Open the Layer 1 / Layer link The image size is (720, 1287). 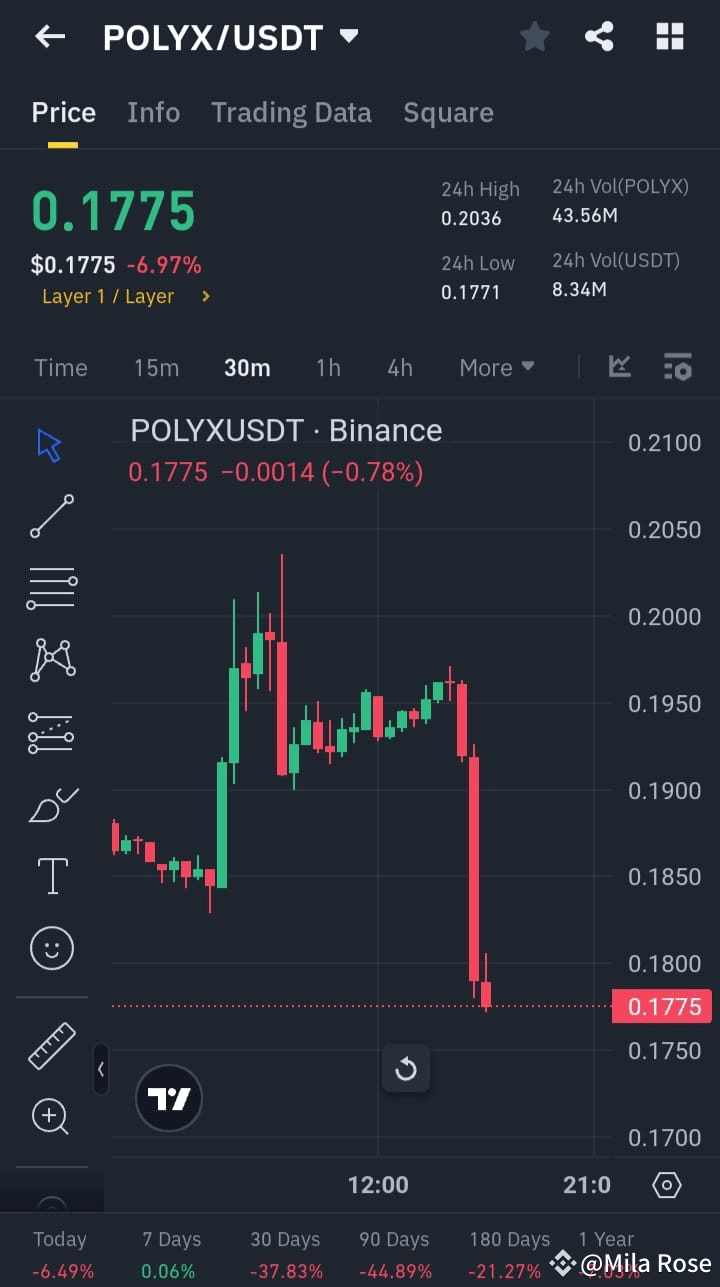(118, 296)
